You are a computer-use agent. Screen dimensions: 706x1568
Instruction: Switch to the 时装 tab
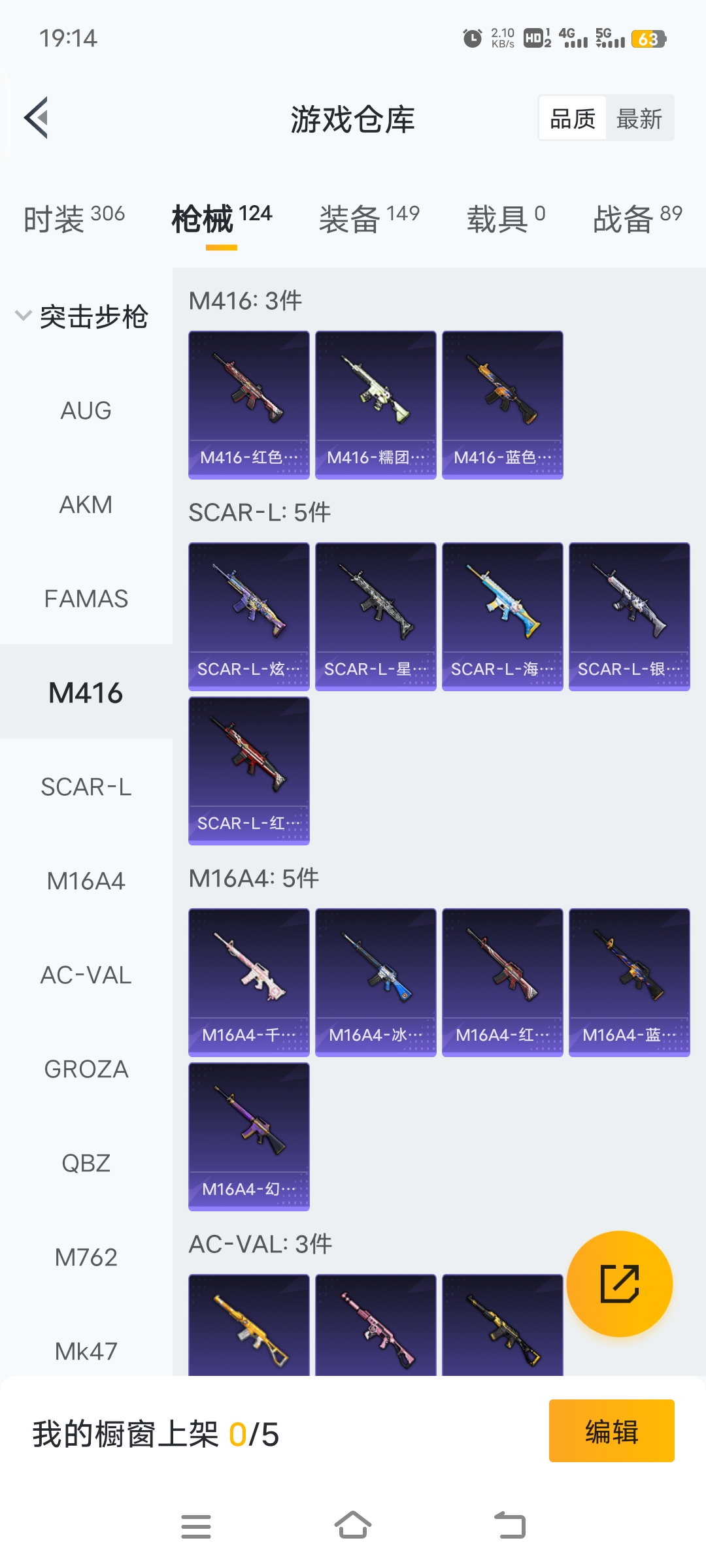tap(74, 218)
